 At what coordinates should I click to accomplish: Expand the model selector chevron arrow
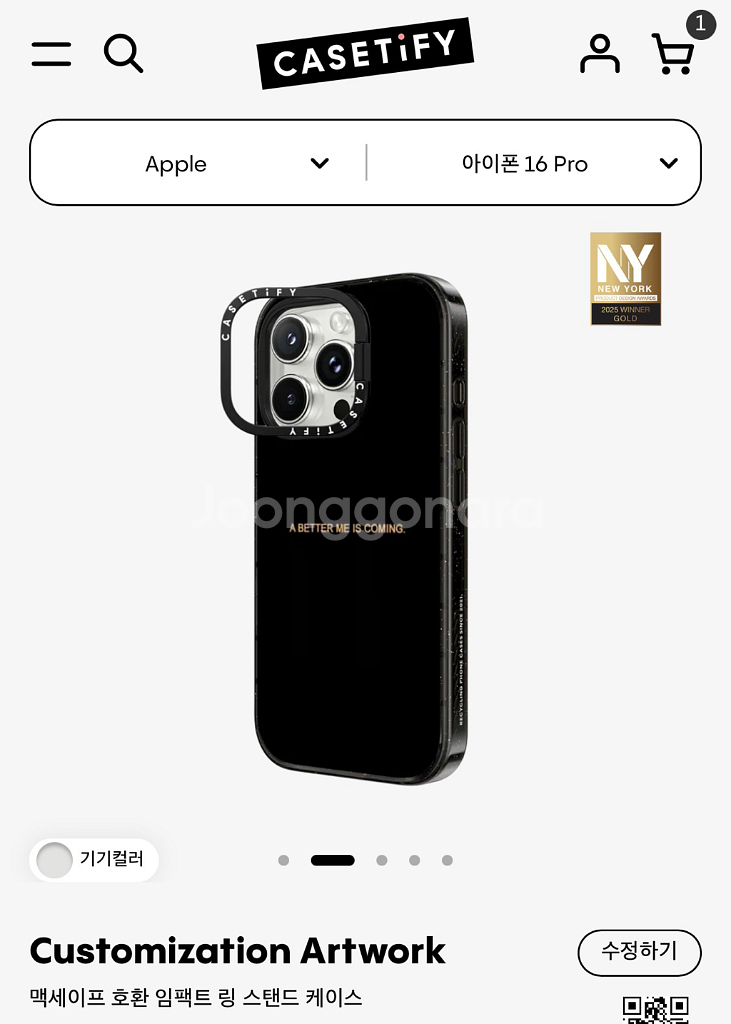point(668,163)
